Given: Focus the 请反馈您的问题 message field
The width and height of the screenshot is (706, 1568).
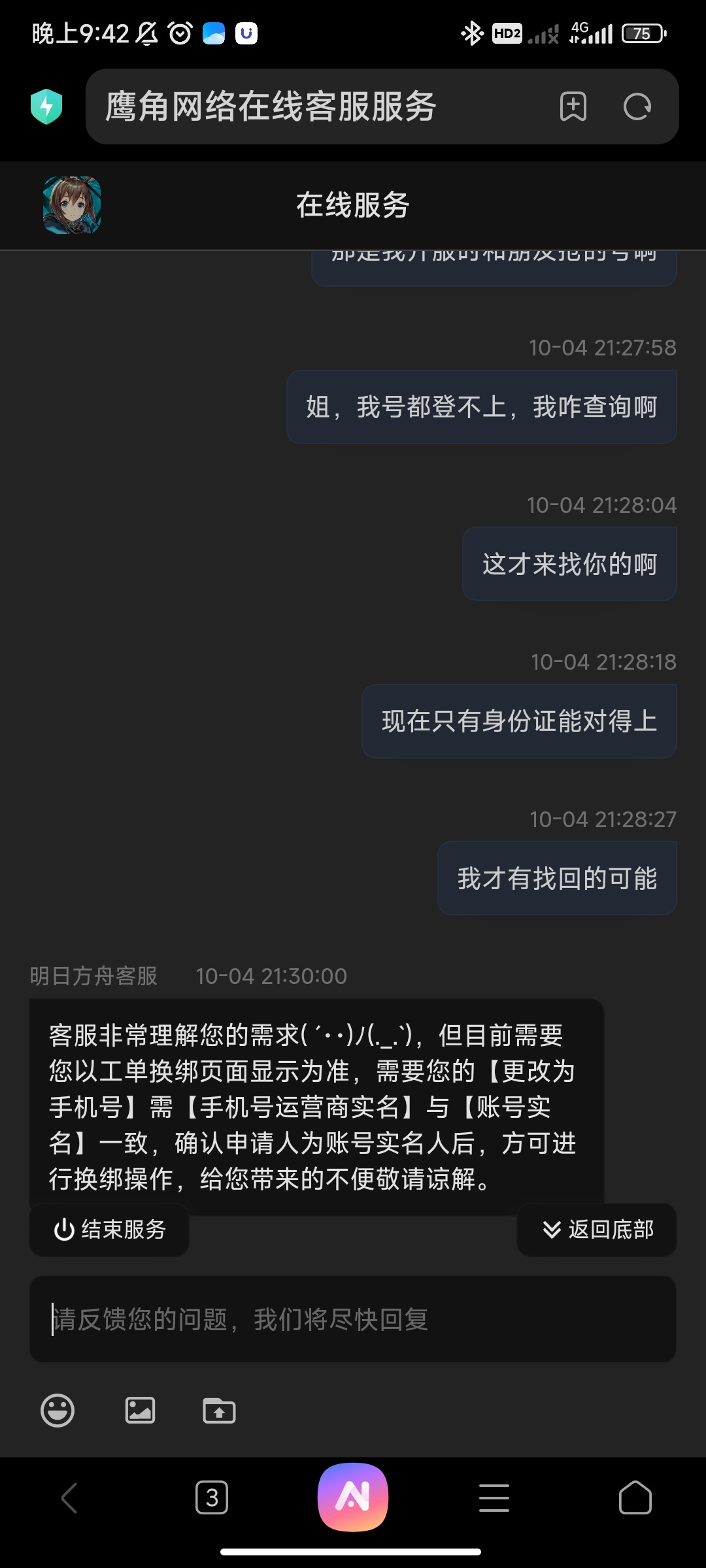Looking at the screenshot, I should [353, 1319].
